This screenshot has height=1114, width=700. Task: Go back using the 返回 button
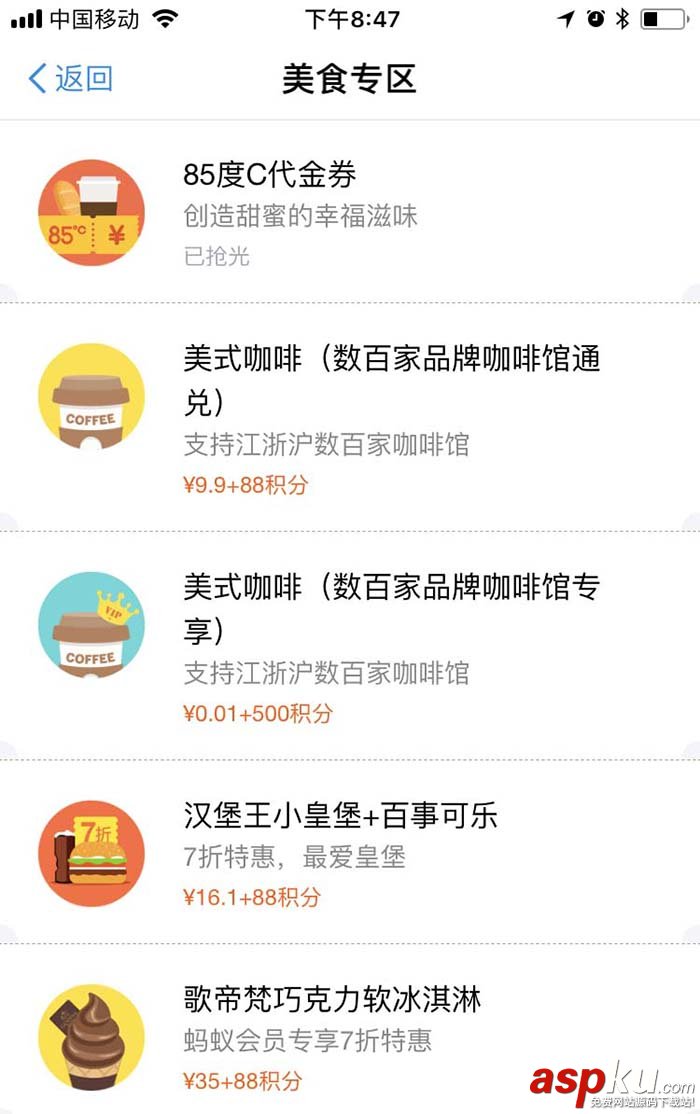(70, 78)
